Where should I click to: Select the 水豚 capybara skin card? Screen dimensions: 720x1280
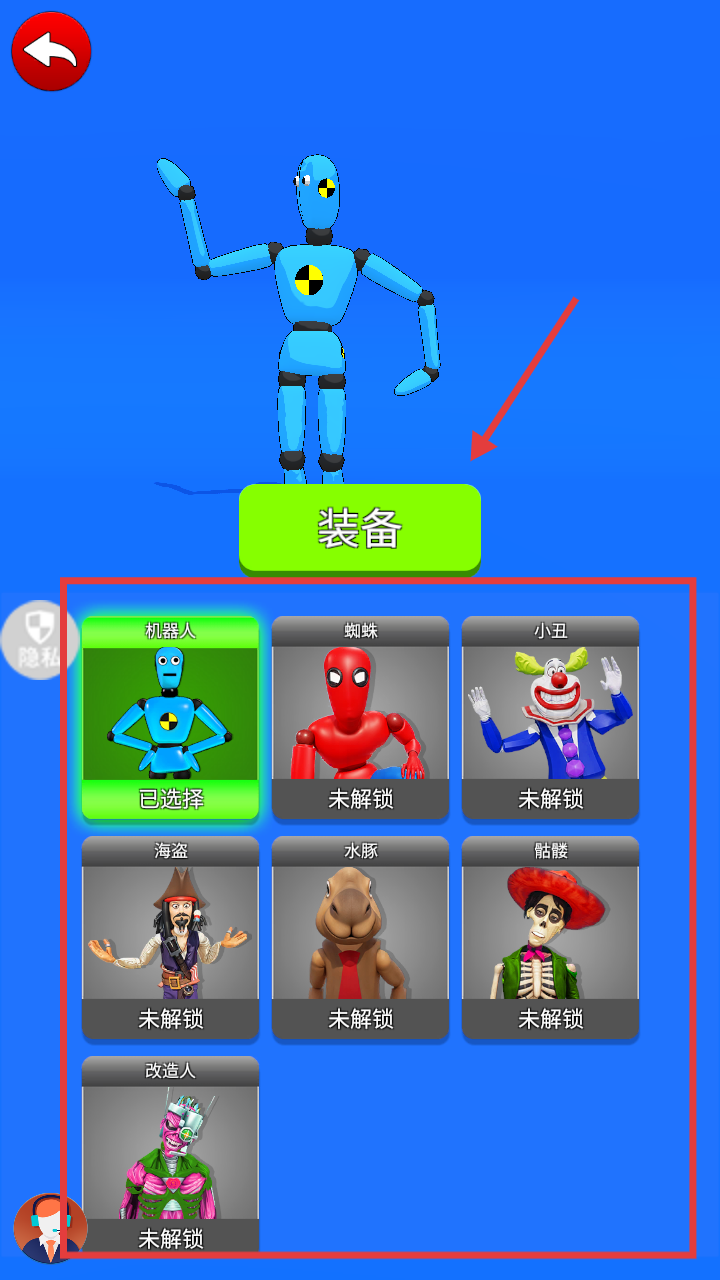click(360, 938)
